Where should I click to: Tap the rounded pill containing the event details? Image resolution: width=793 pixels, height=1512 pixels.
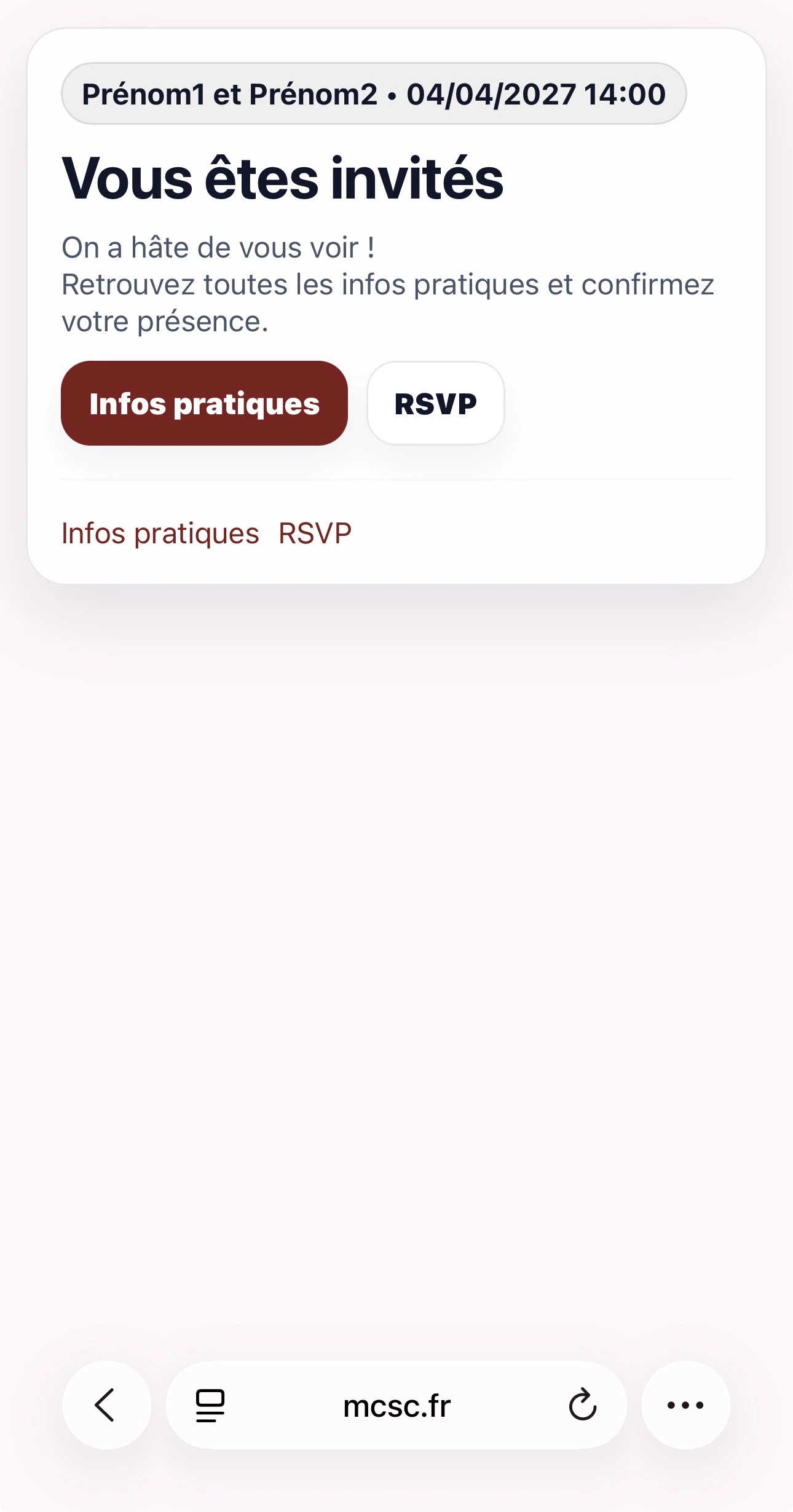371,93
